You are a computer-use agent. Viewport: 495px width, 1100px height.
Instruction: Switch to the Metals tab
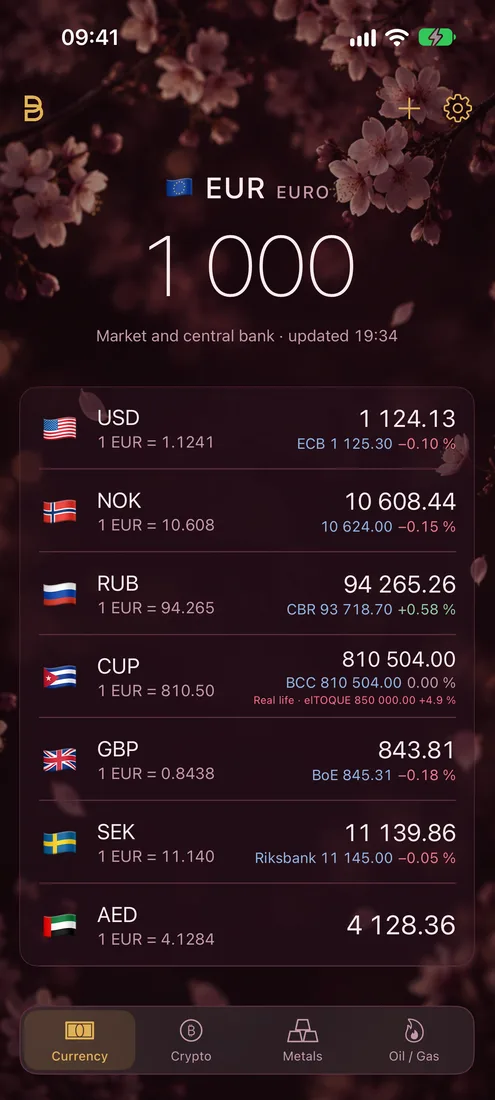[303, 1040]
